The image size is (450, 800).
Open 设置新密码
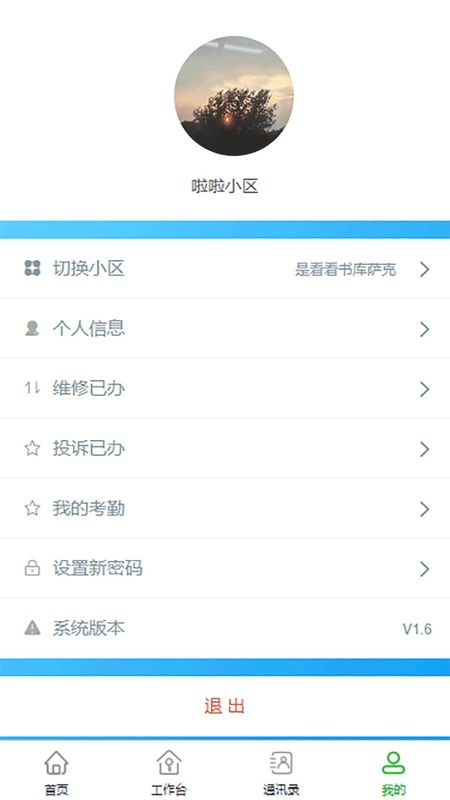tap(225, 568)
